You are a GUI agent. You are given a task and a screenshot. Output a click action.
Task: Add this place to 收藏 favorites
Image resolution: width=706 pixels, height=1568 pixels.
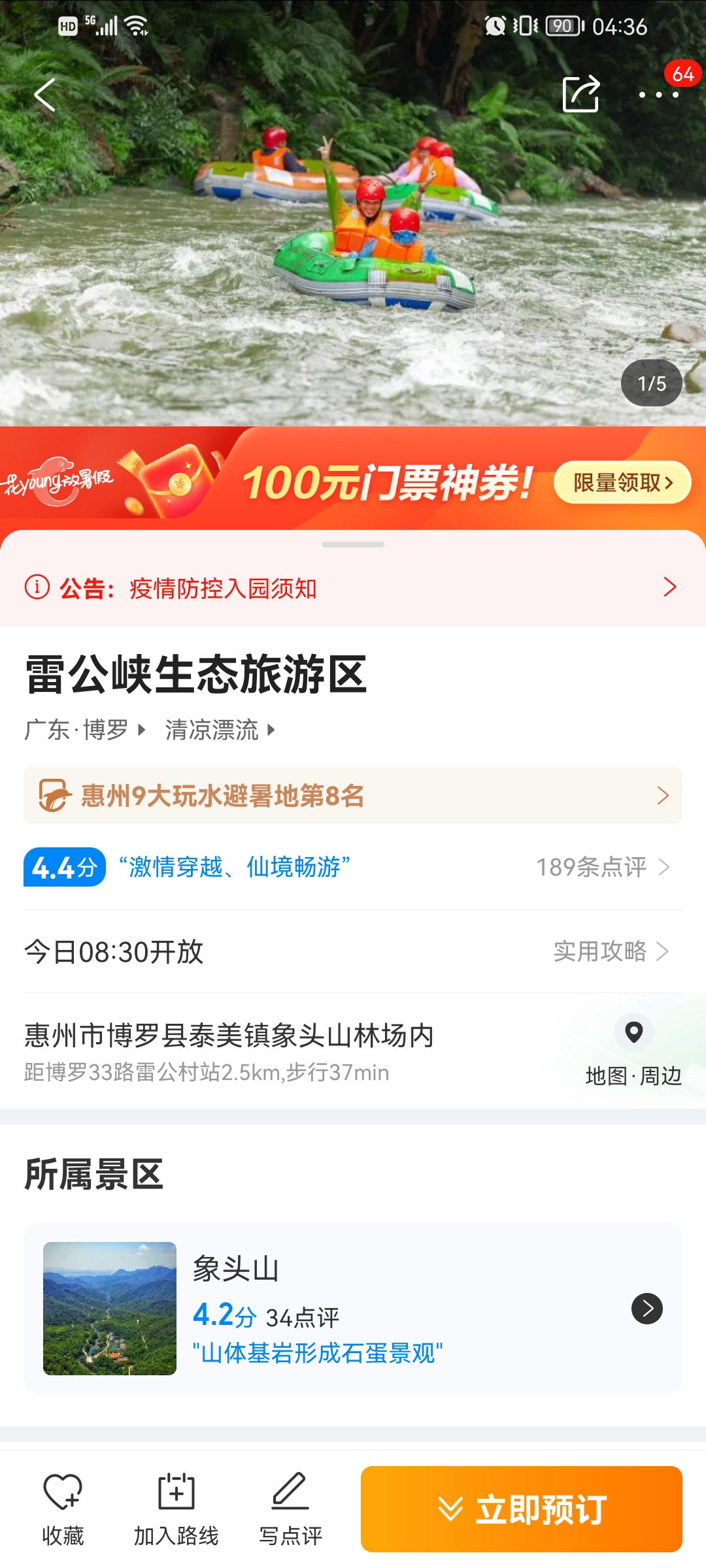click(x=63, y=1509)
